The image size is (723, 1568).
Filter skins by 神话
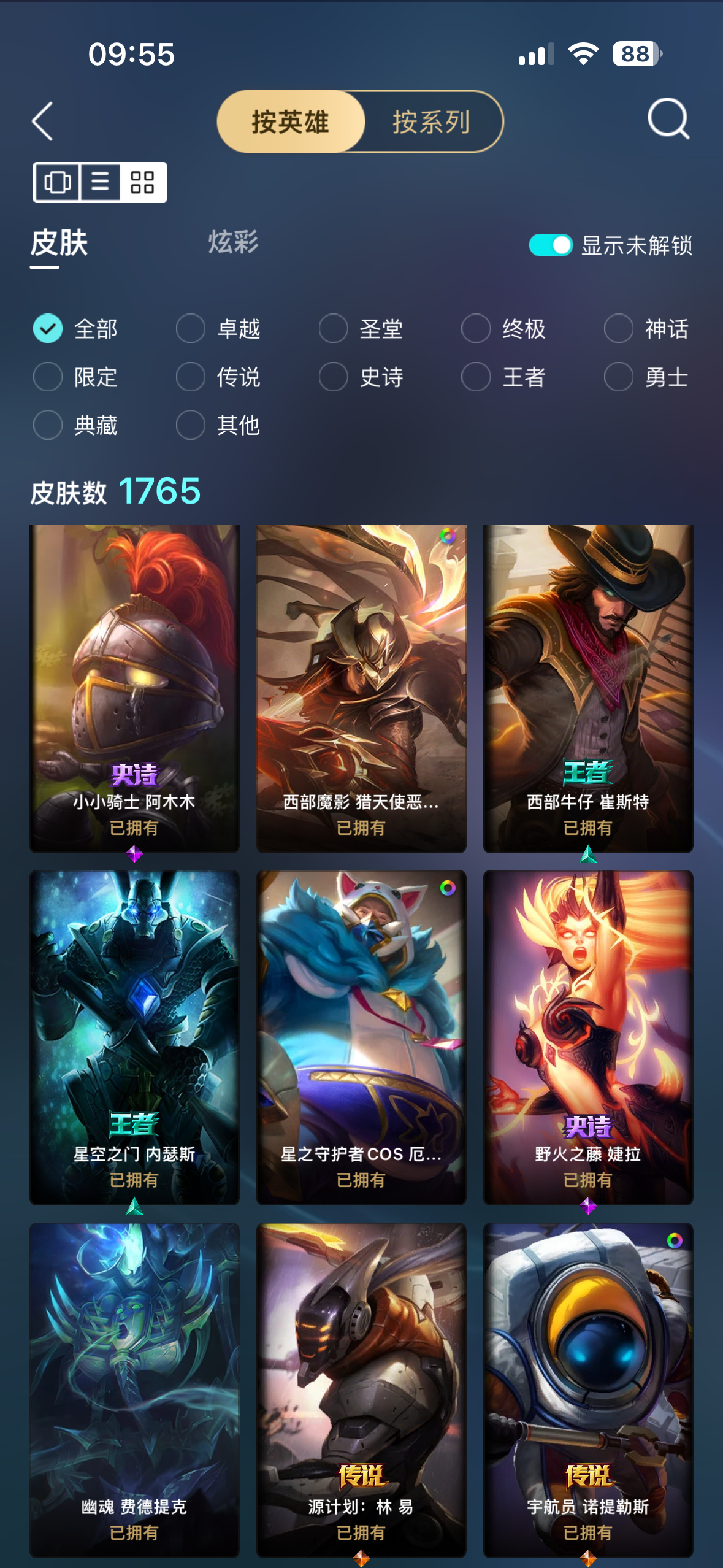click(646, 329)
